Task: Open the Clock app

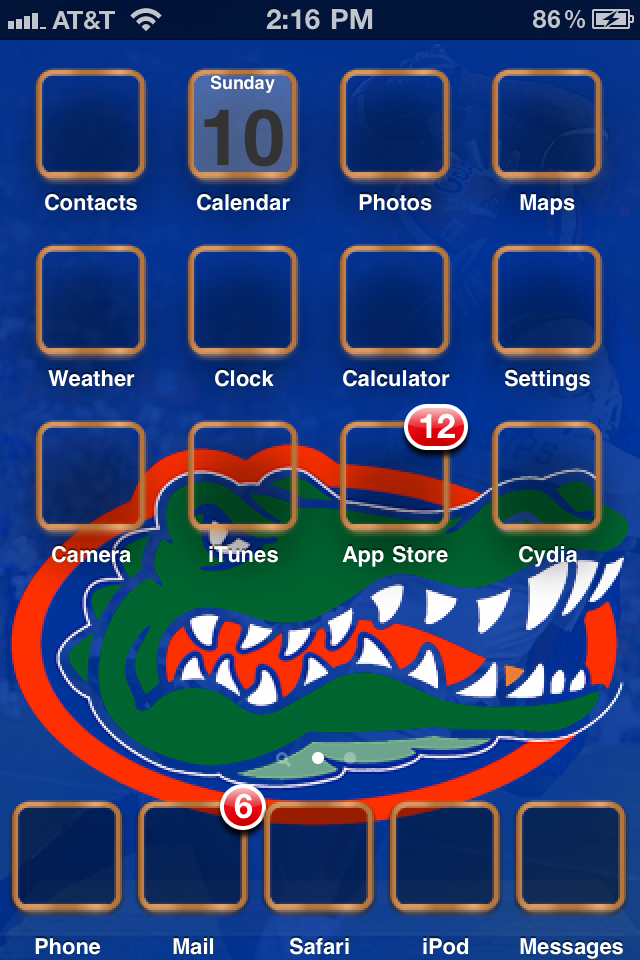Action: [243, 300]
